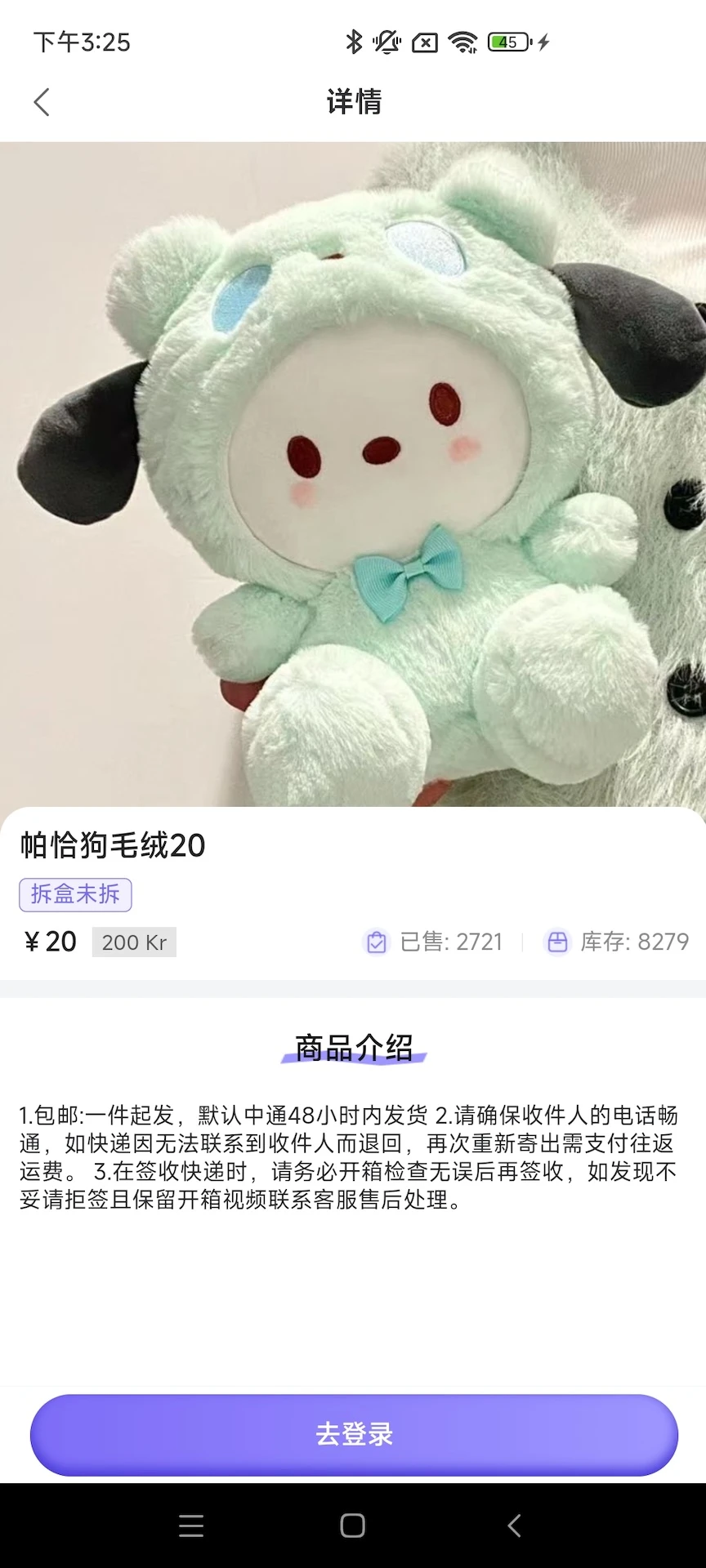Viewport: 706px width, 1568px height.
Task: Open recent apps from navigation bar
Action: [x=191, y=1526]
